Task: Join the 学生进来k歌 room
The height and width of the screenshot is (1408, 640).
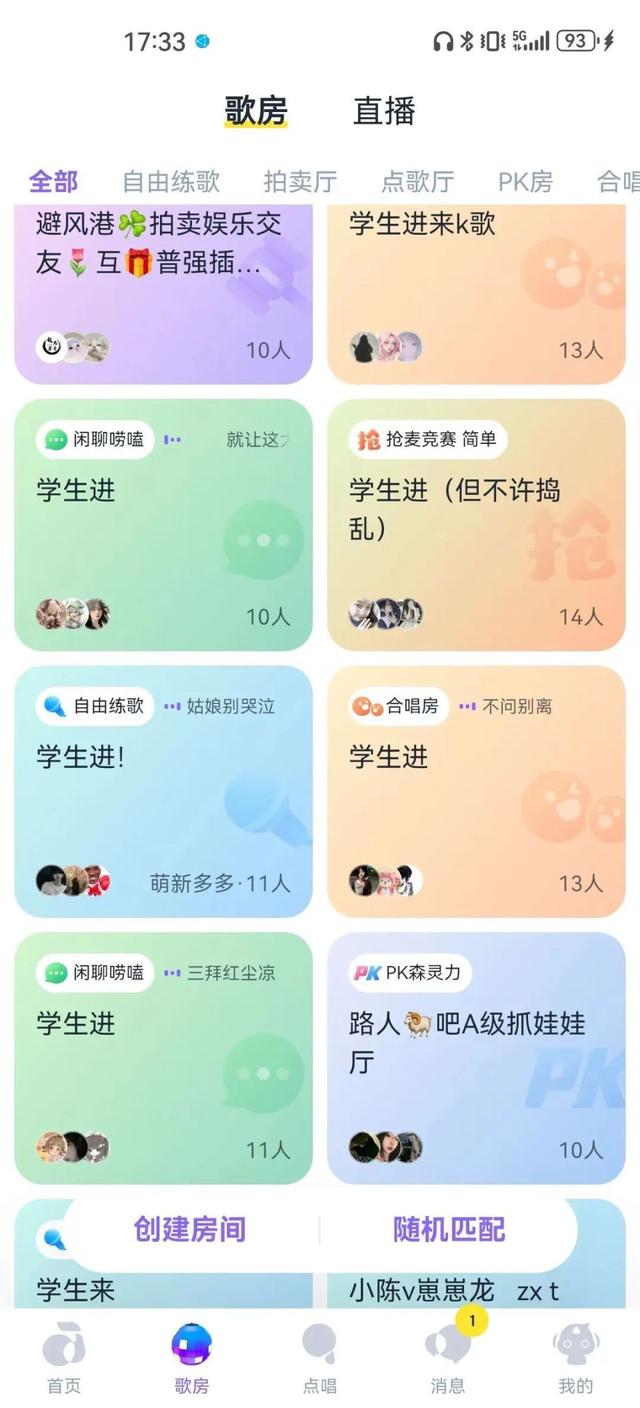Action: pos(476,290)
